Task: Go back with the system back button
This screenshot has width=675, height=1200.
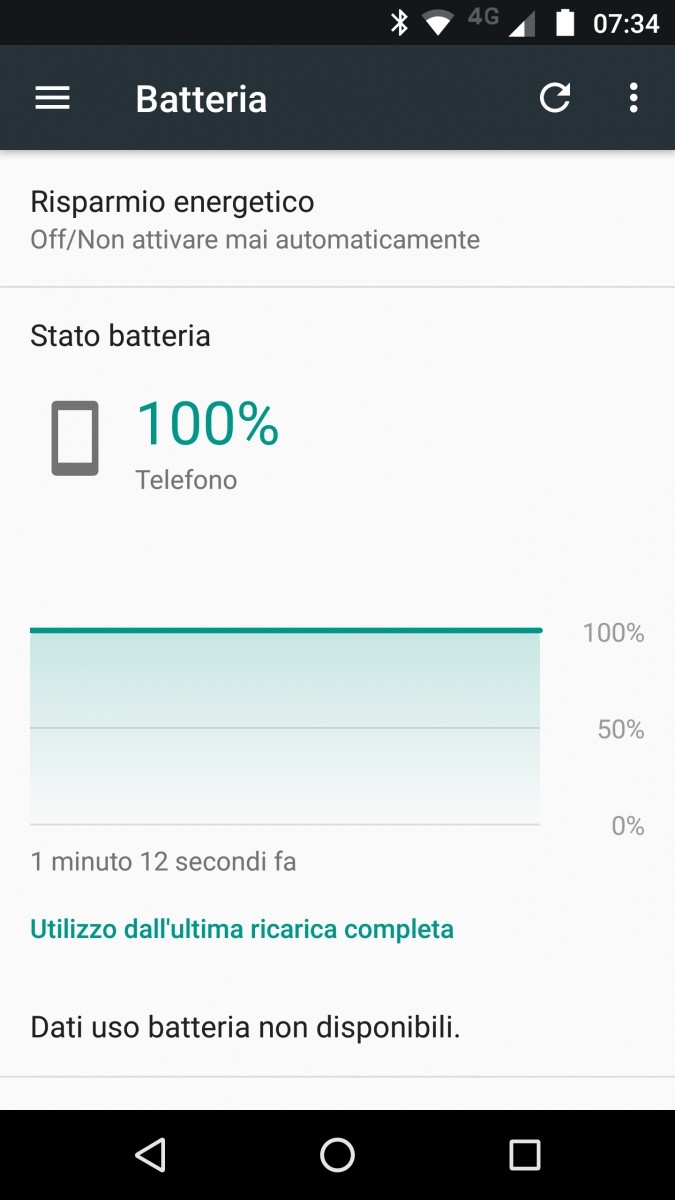Action: tap(150, 1155)
